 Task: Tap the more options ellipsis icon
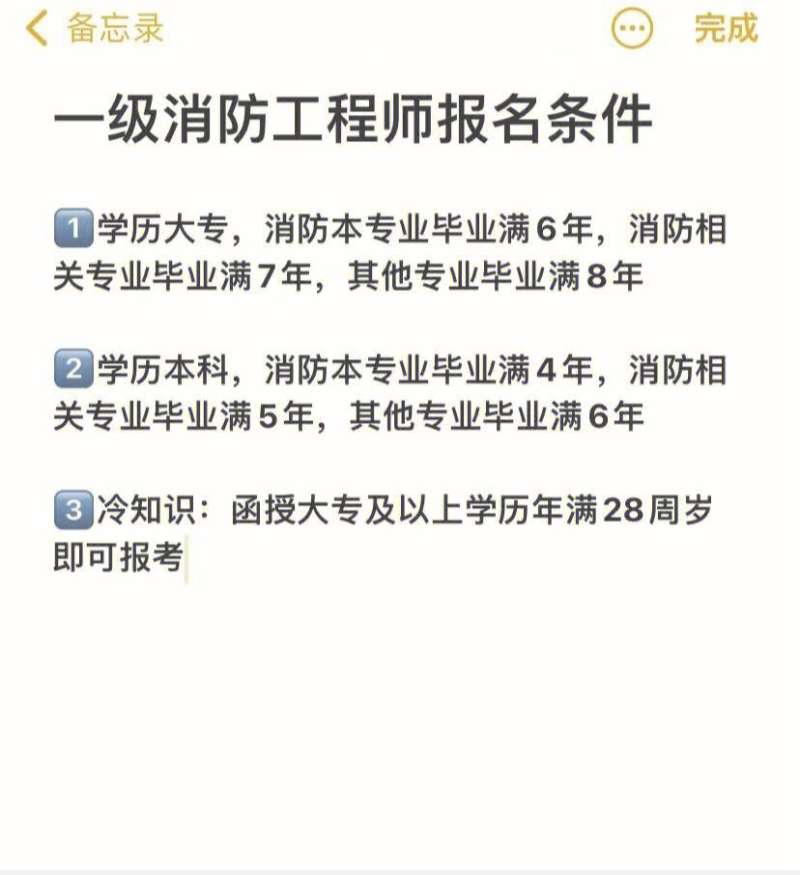[630, 27]
